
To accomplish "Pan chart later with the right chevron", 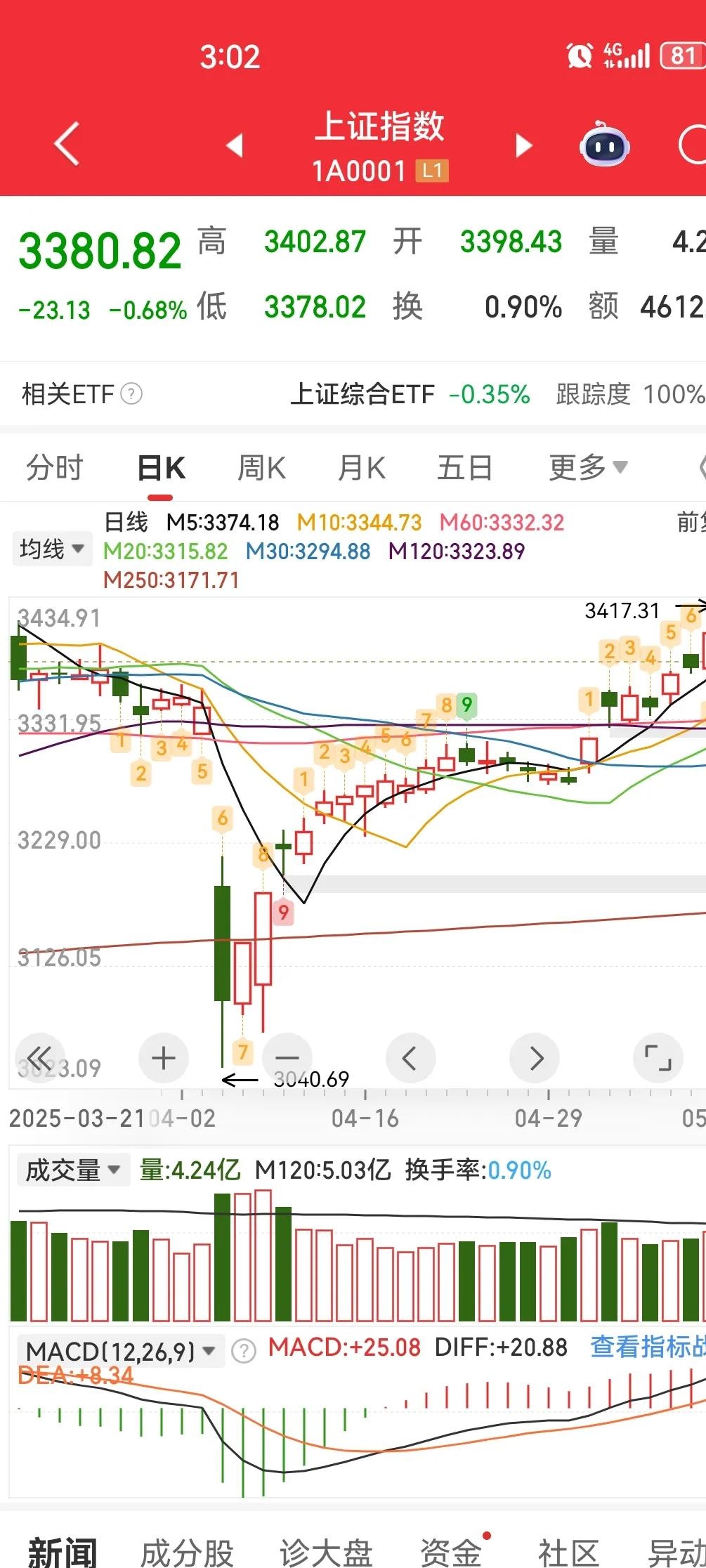I will pos(535,1058).
